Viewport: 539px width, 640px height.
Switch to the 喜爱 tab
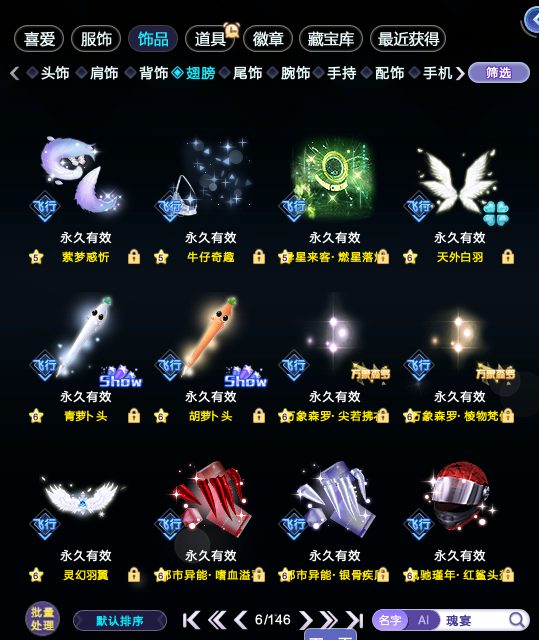tap(39, 39)
